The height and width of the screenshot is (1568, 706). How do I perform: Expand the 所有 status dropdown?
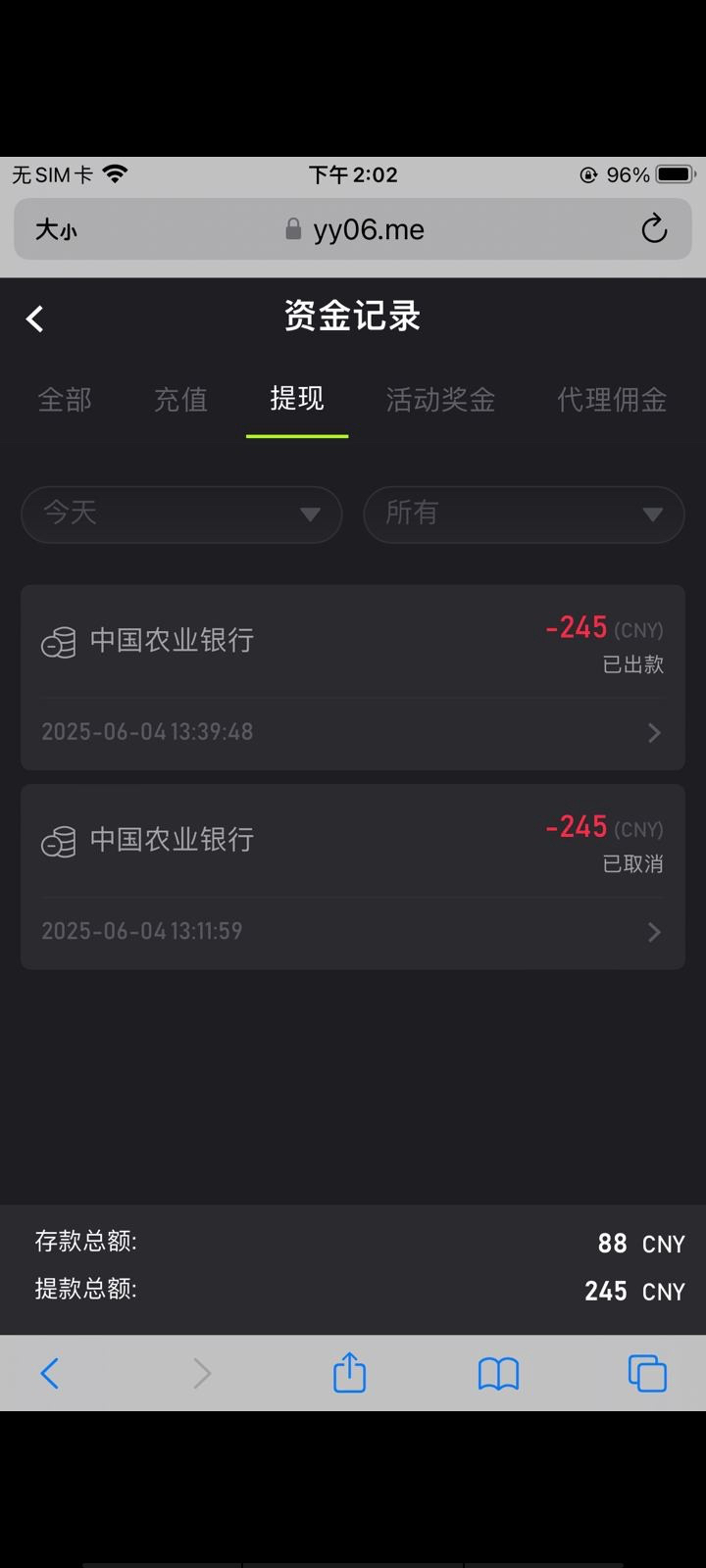click(524, 514)
